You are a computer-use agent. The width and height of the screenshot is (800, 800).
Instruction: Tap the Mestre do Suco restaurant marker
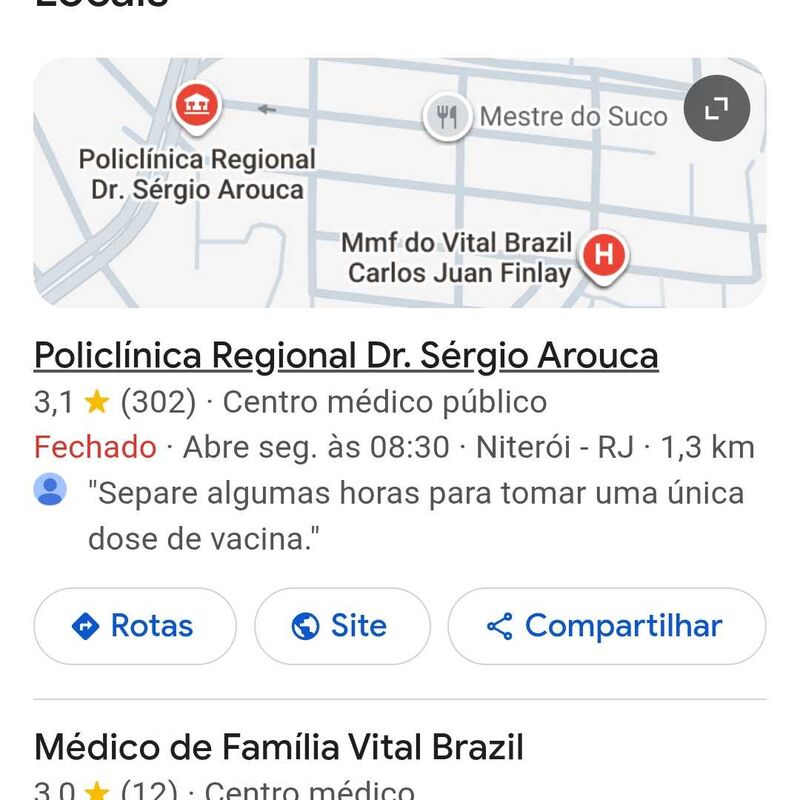point(447,117)
